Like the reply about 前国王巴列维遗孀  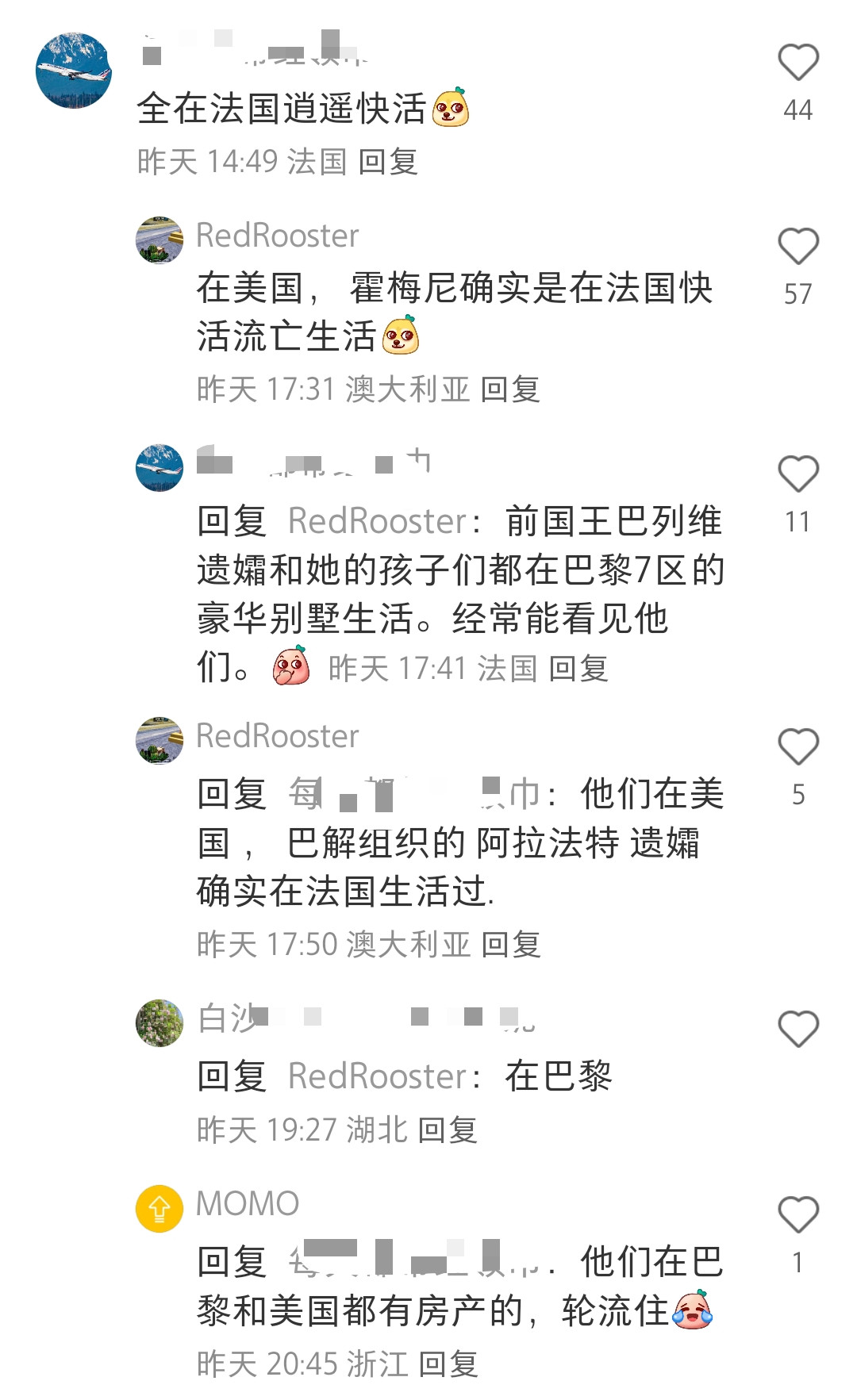click(x=797, y=475)
